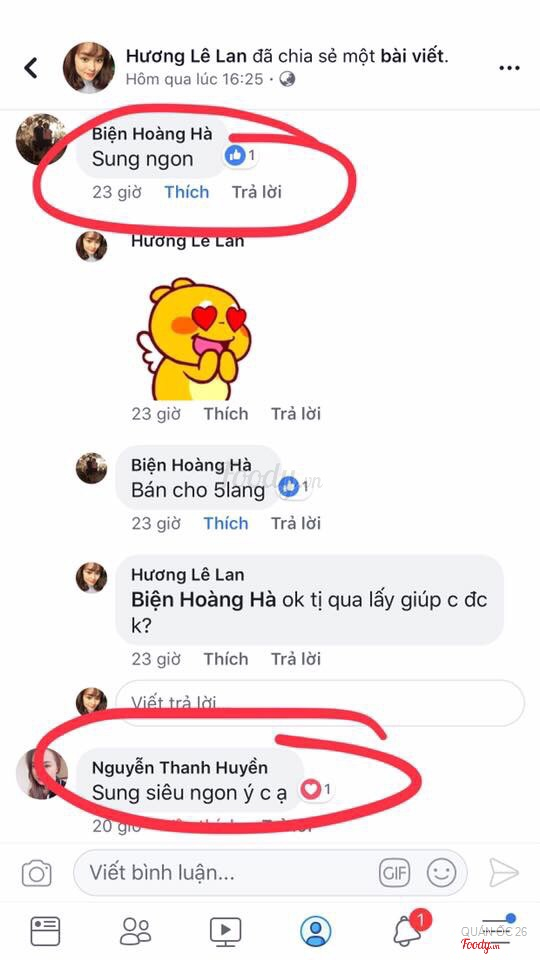Go back with the top arrow
Viewport: 540px width, 960px height.
pyautogui.click(x=31, y=68)
